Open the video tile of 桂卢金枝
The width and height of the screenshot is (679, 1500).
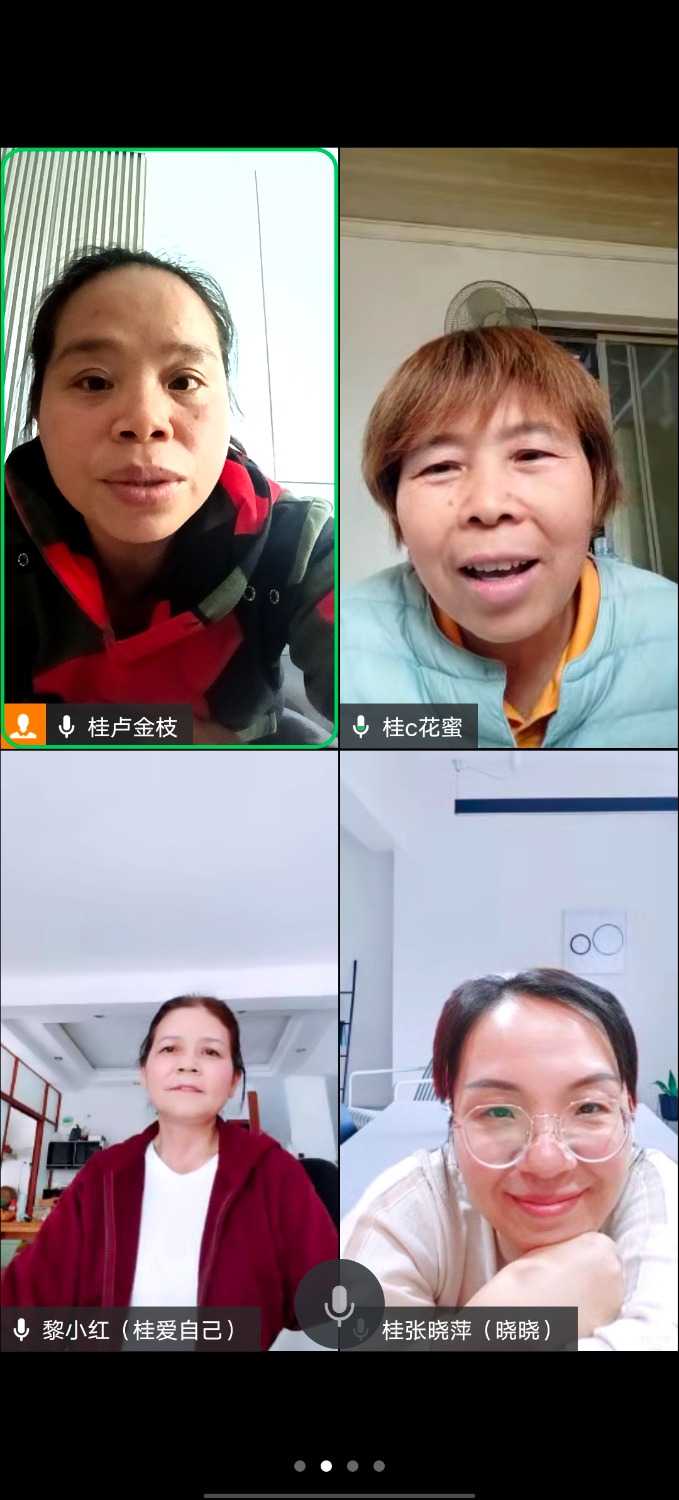point(169,447)
